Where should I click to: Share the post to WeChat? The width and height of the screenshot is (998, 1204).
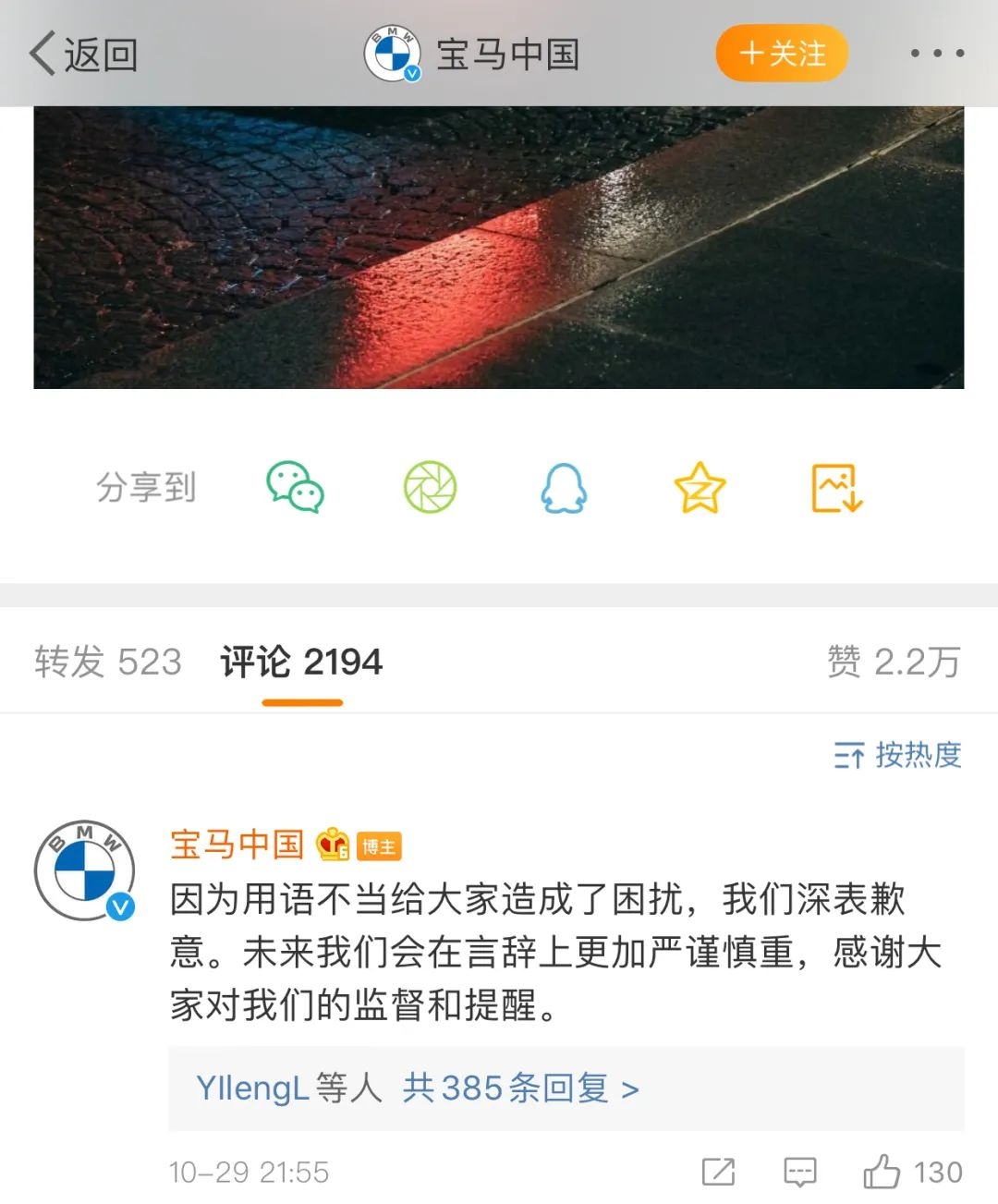click(x=295, y=487)
